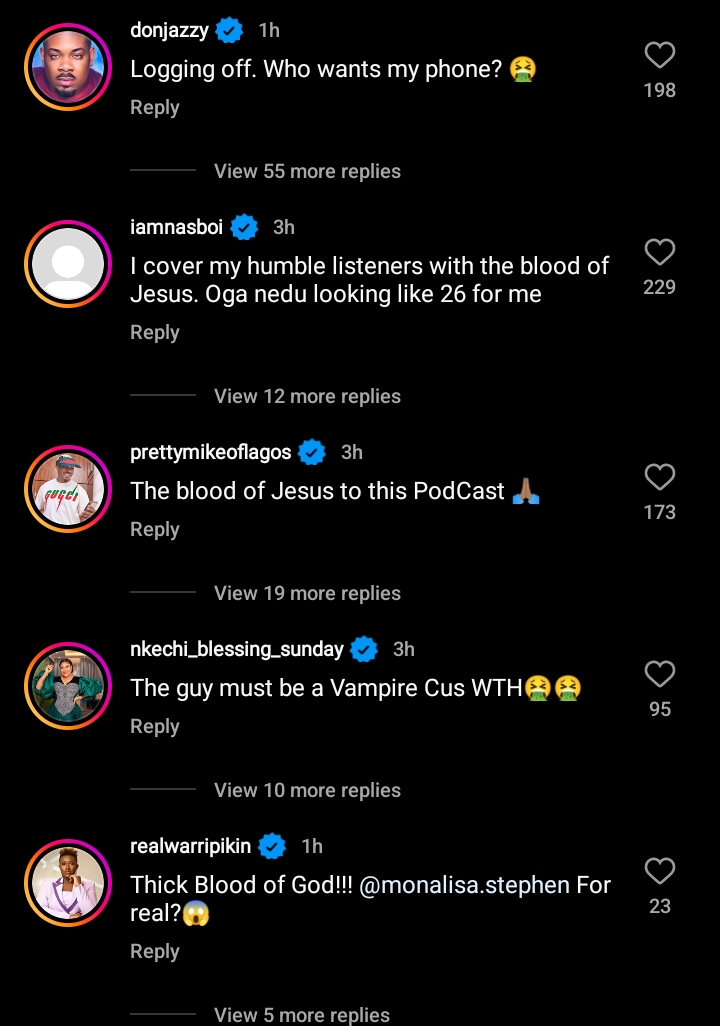
Task: Reply to iamnasboi's comment
Action: [x=154, y=333]
